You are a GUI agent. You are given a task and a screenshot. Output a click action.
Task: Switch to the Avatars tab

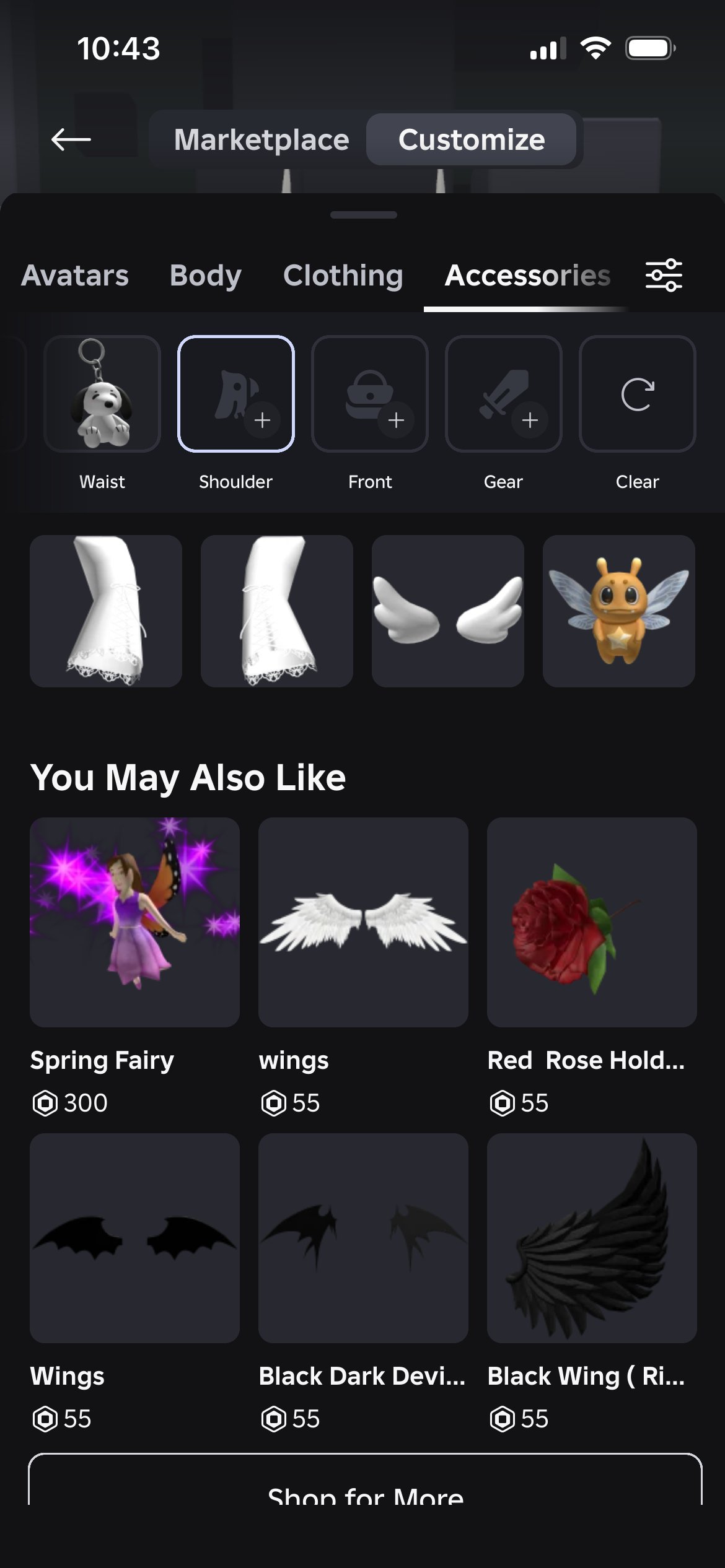point(75,276)
